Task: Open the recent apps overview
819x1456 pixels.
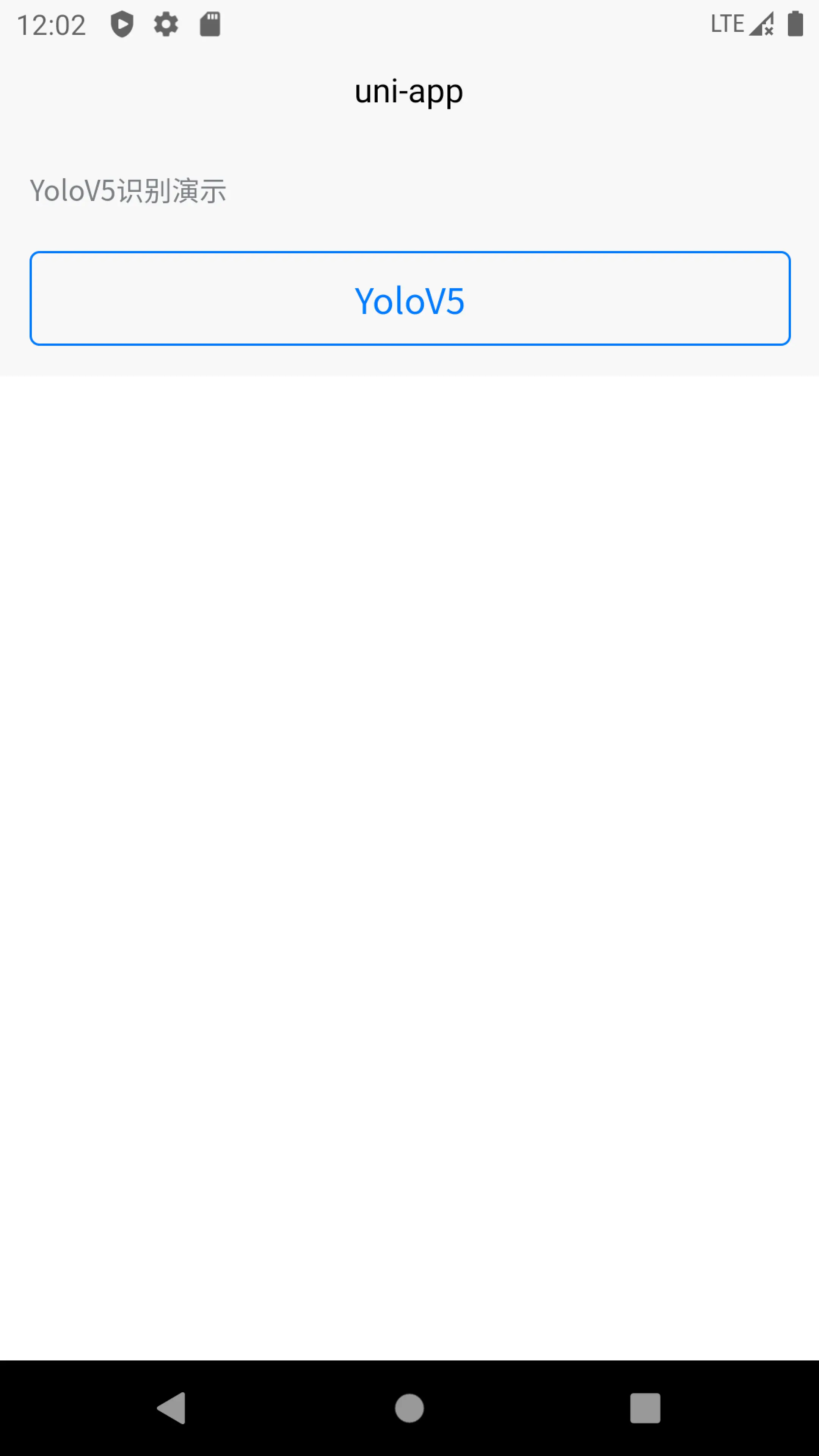Action: tap(645, 1408)
